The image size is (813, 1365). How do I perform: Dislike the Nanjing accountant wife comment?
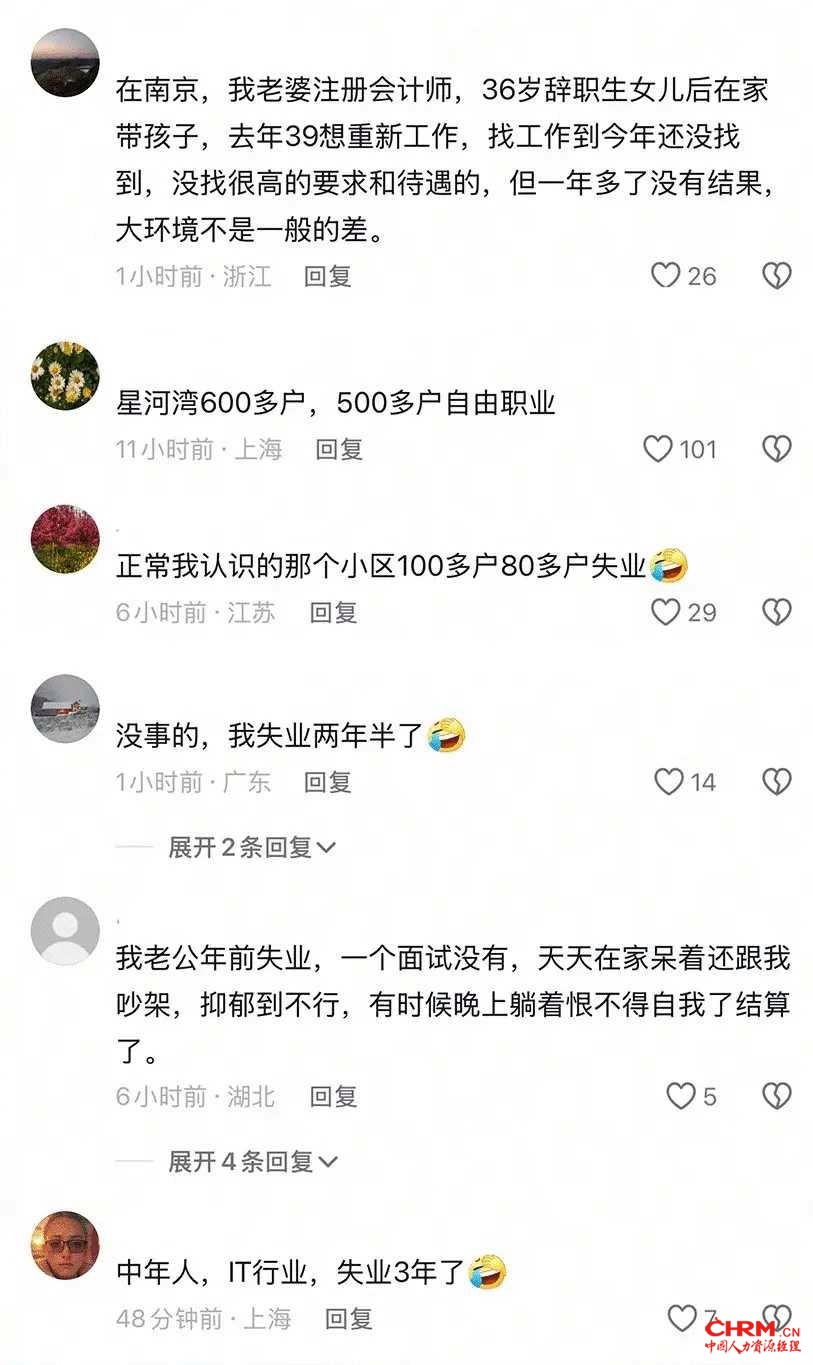coord(777,276)
